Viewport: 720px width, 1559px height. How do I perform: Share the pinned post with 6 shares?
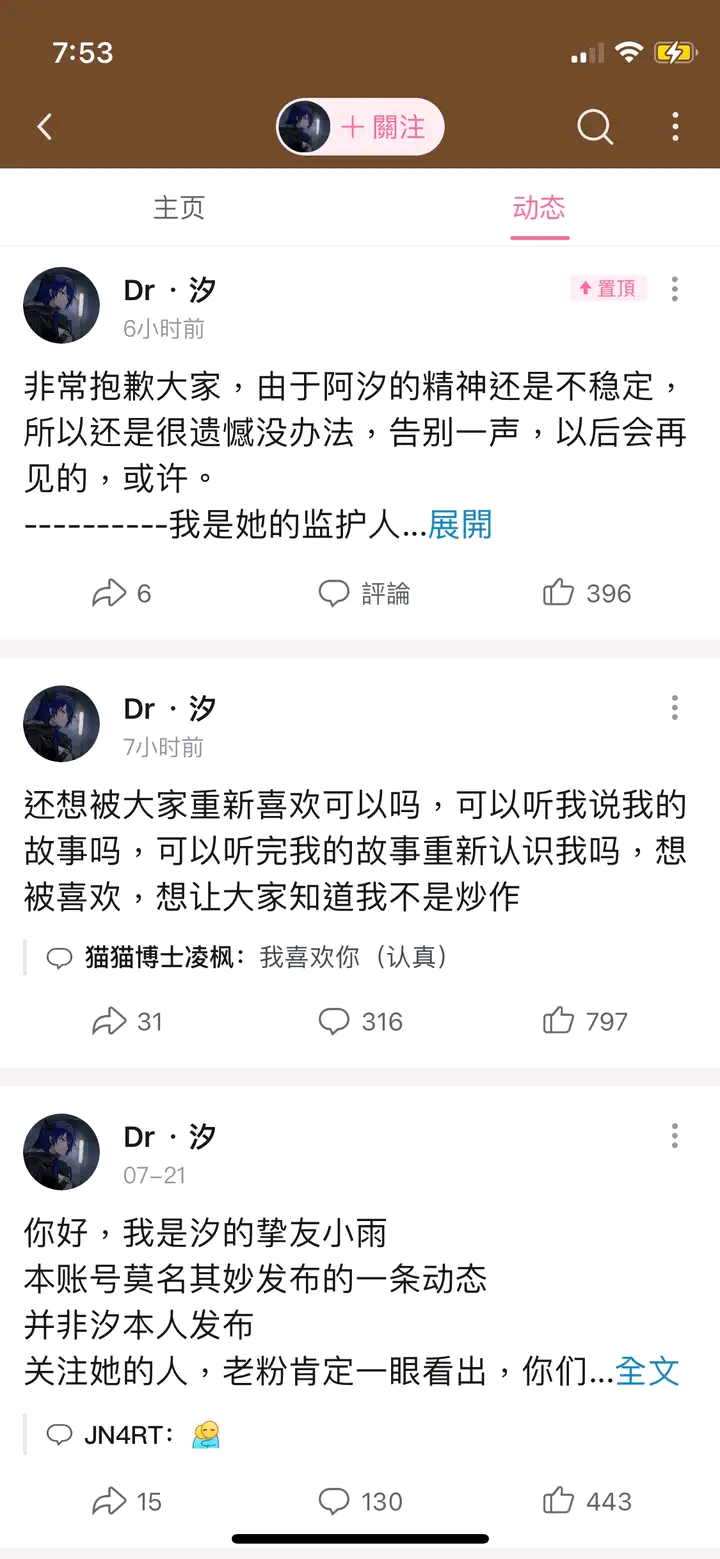coord(120,593)
